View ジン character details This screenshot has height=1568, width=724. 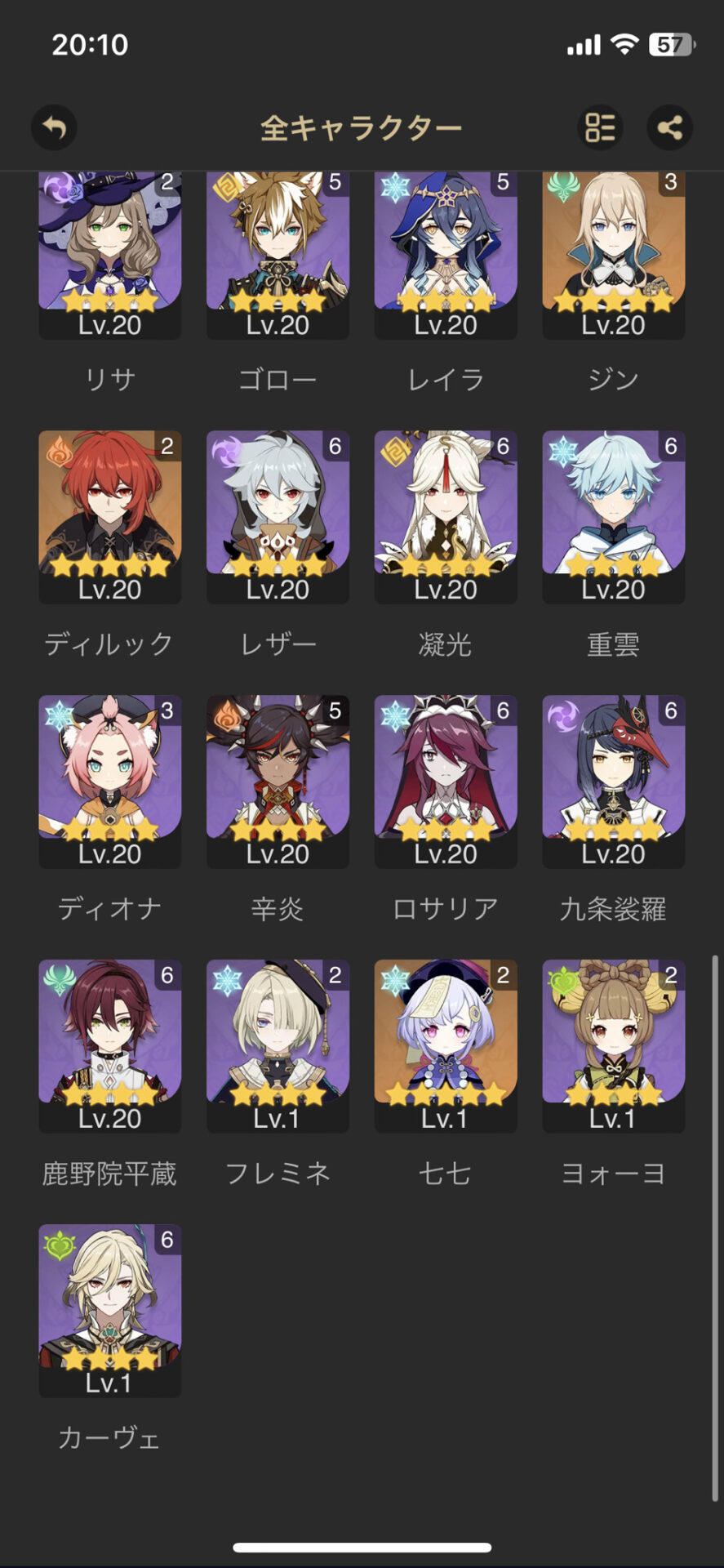pos(613,253)
